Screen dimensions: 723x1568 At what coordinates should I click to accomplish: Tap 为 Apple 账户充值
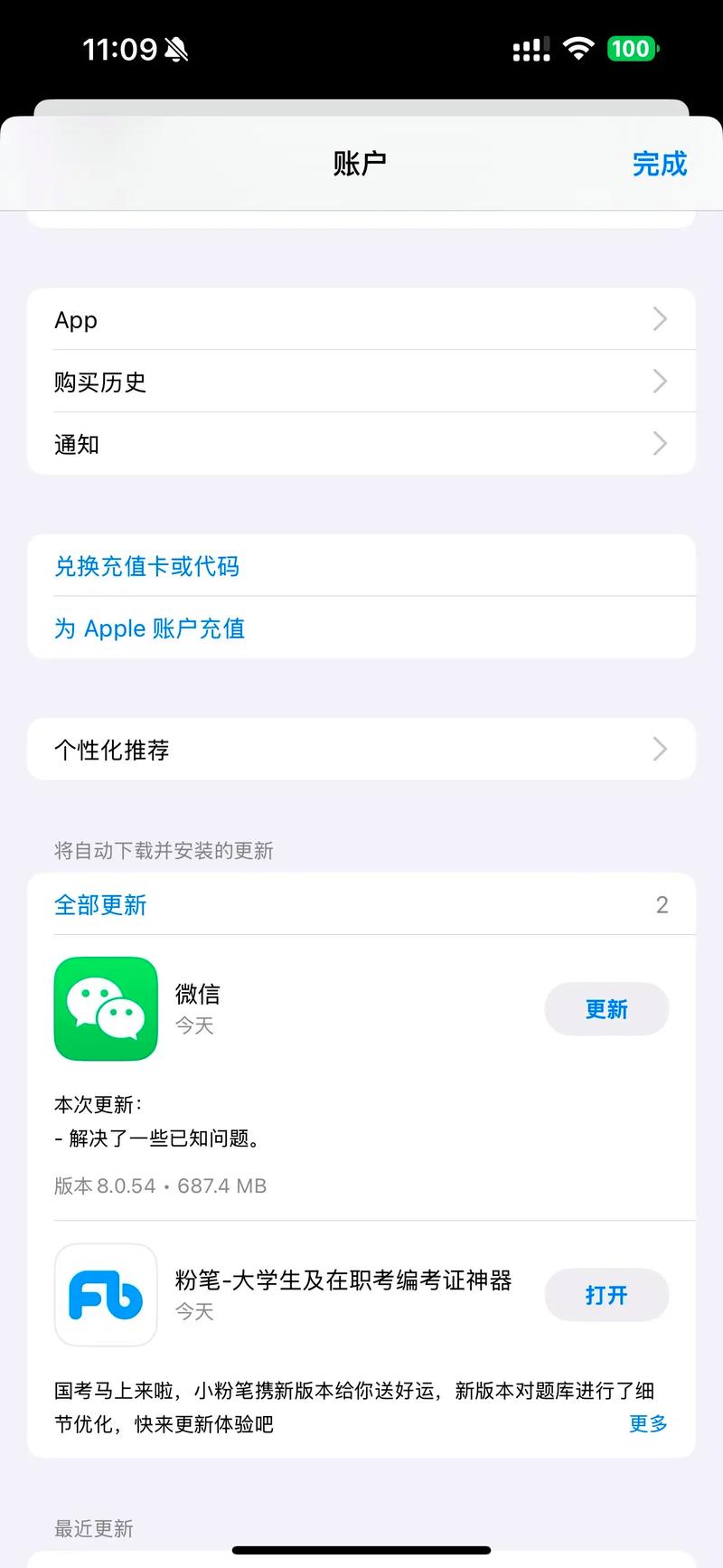click(149, 628)
